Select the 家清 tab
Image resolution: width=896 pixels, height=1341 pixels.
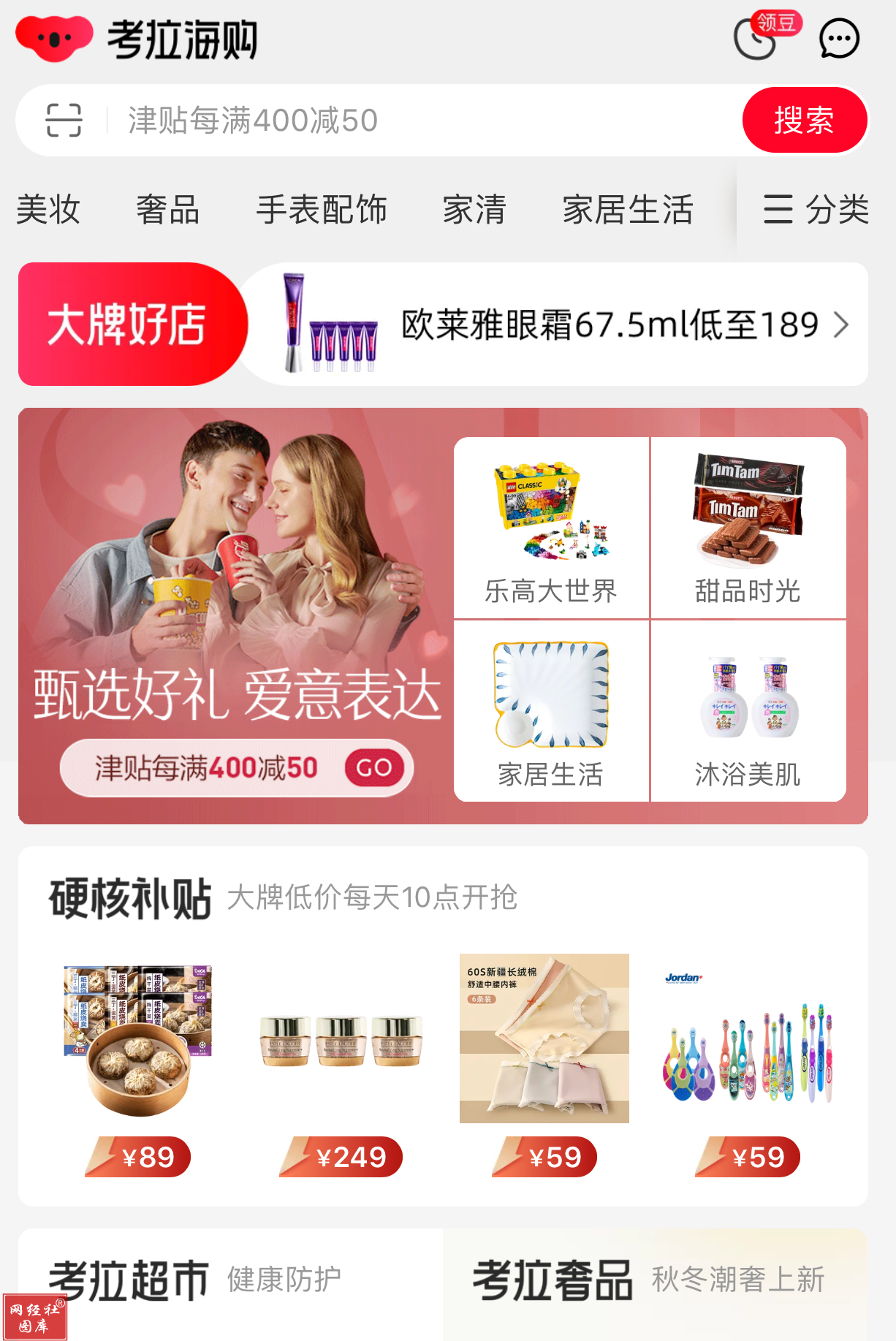click(x=474, y=210)
